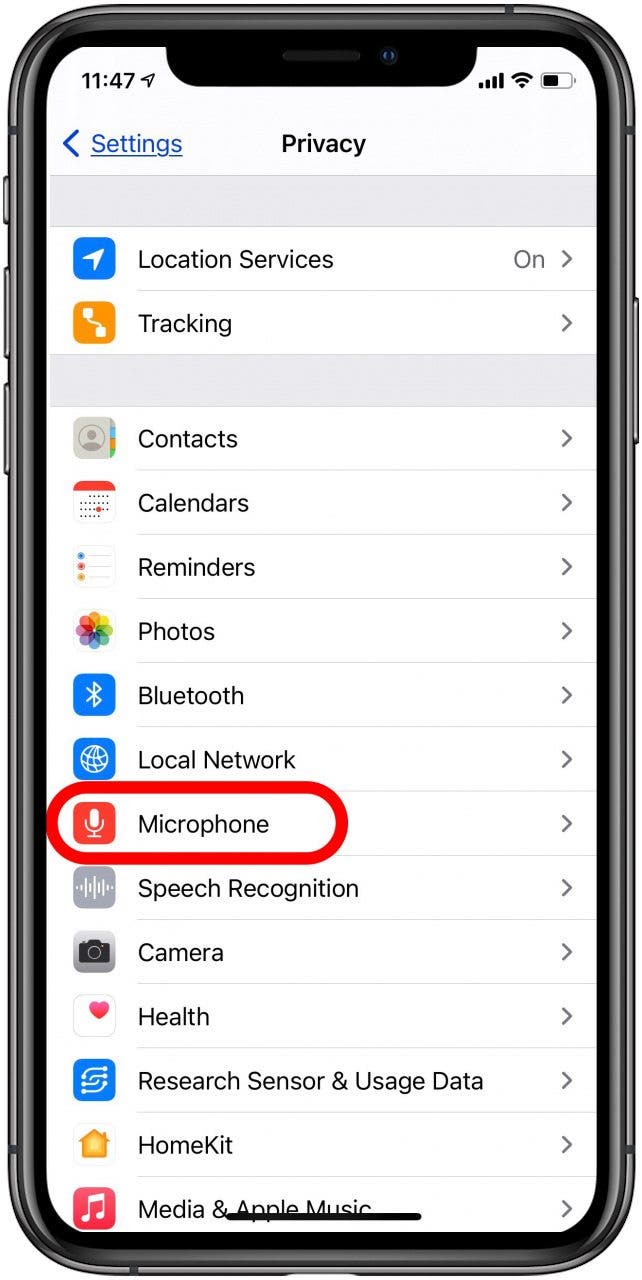View Camera access settings
The image size is (642, 1280).
(x=322, y=952)
